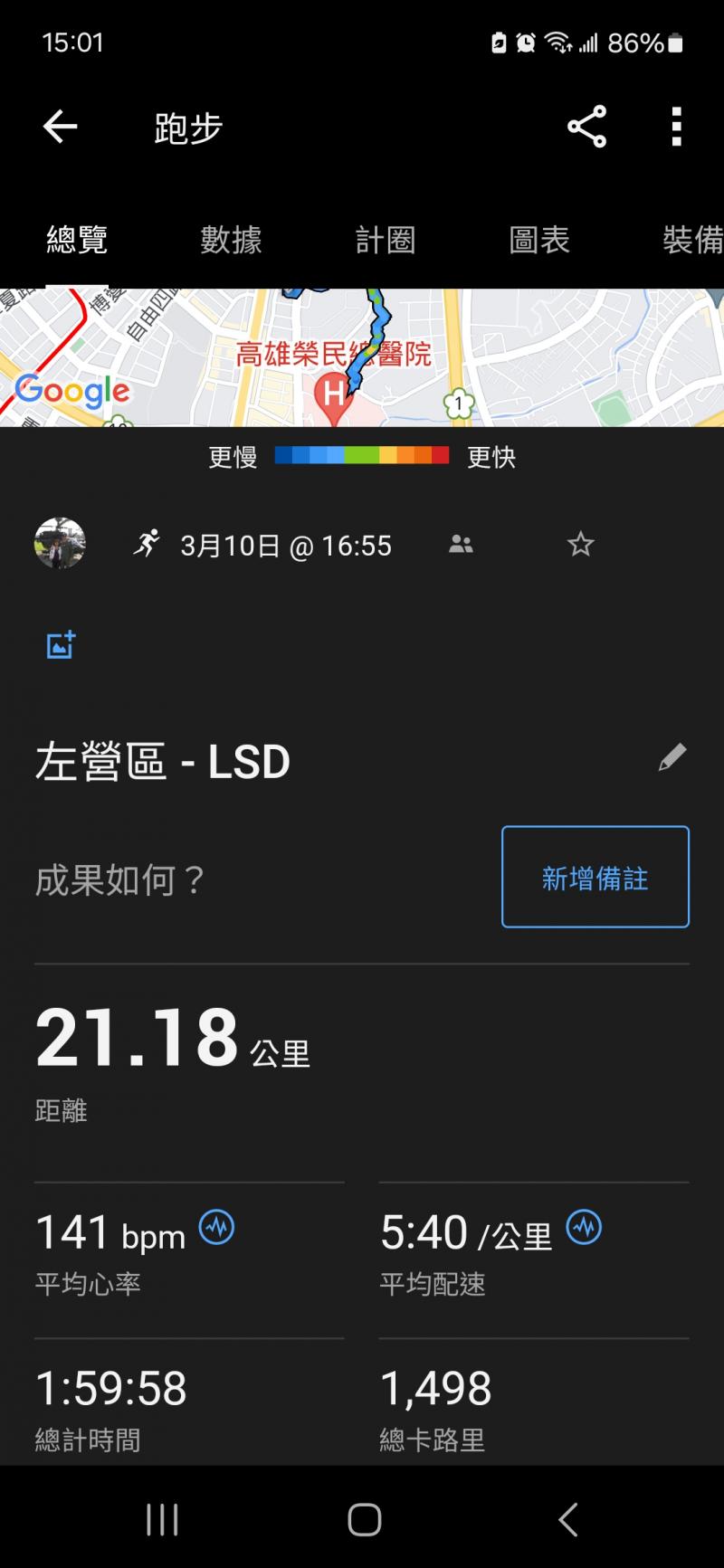Change the activity privacy people icon

461,544
